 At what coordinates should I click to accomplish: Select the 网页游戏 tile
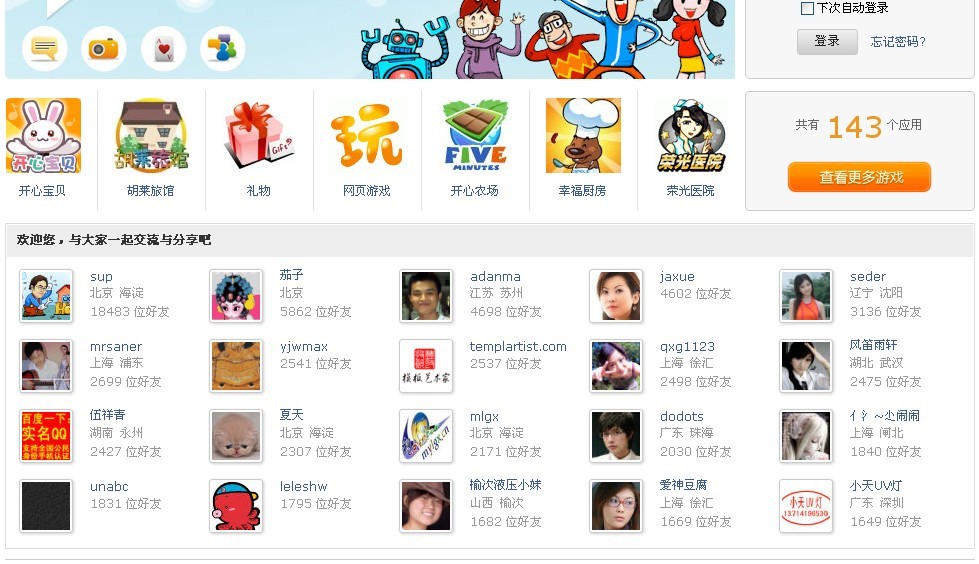tap(367, 137)
